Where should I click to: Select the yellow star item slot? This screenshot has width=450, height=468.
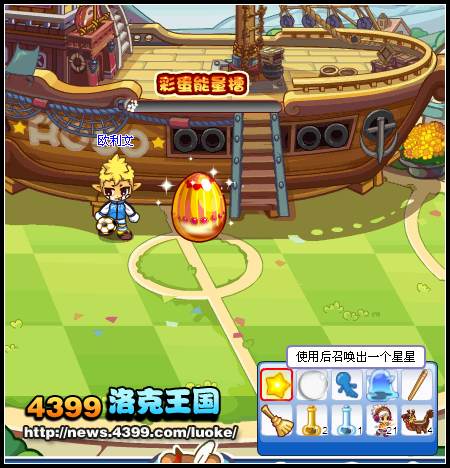[276, 385]
